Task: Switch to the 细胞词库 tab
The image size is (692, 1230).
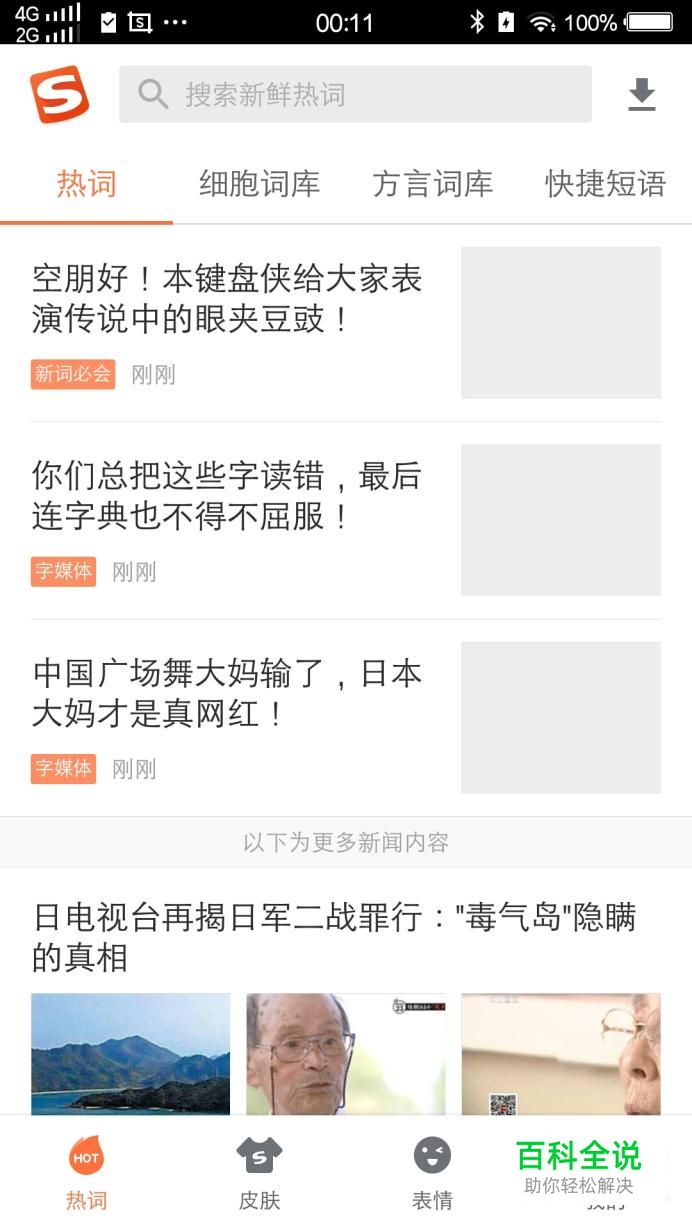Action: 259,184
